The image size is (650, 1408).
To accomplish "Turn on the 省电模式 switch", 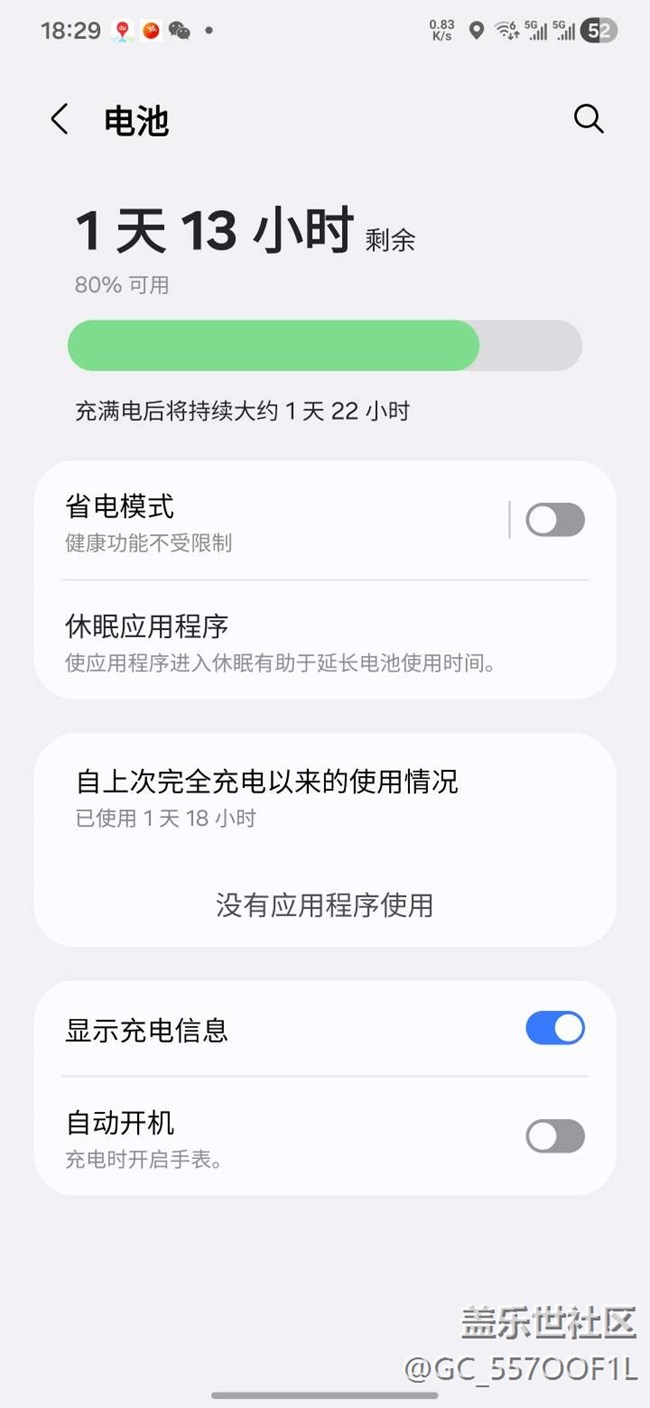I will 555,520.
